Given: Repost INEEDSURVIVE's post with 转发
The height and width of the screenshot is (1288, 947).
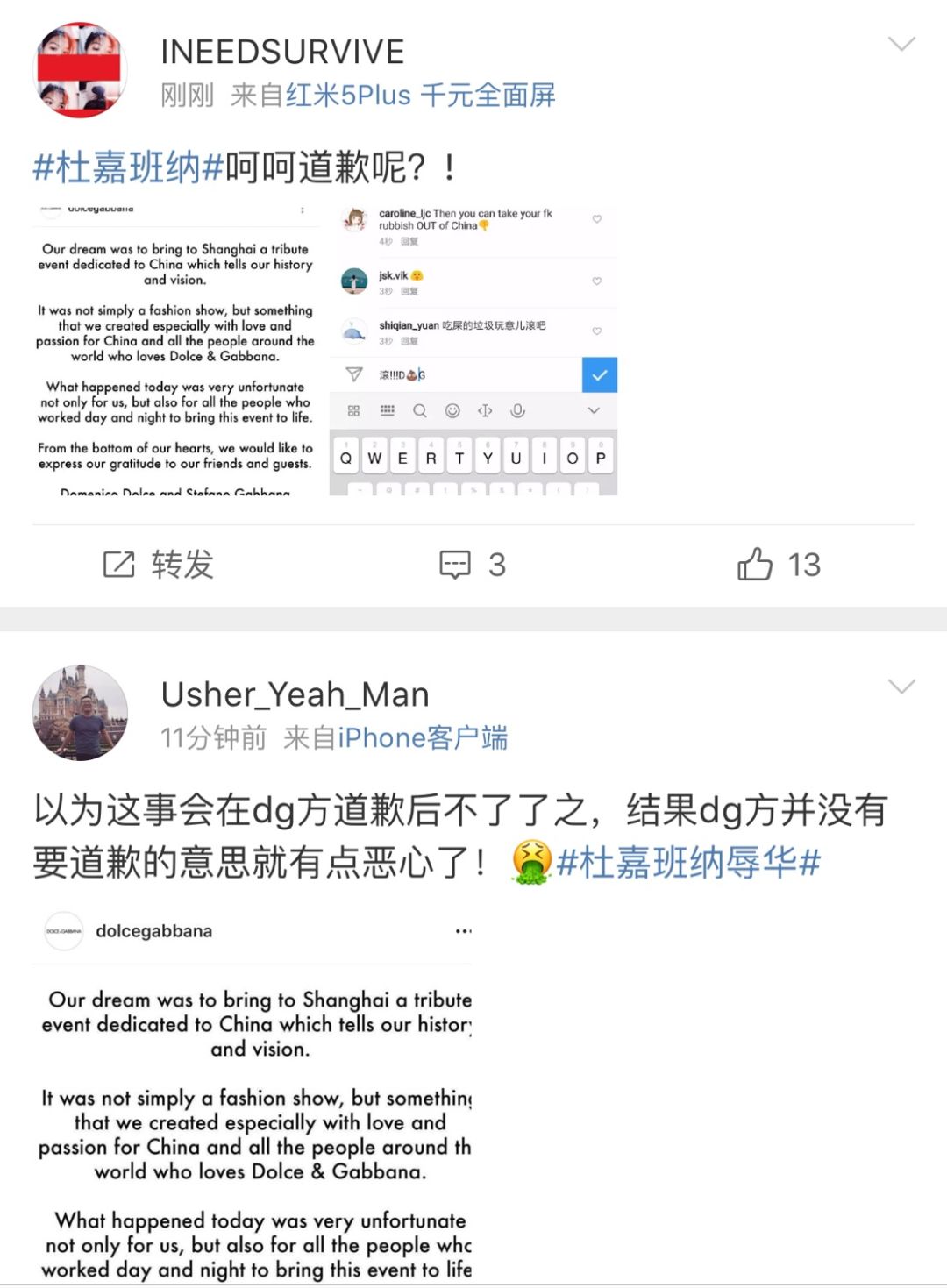Looking at the screenshot, I should [159, 565].
